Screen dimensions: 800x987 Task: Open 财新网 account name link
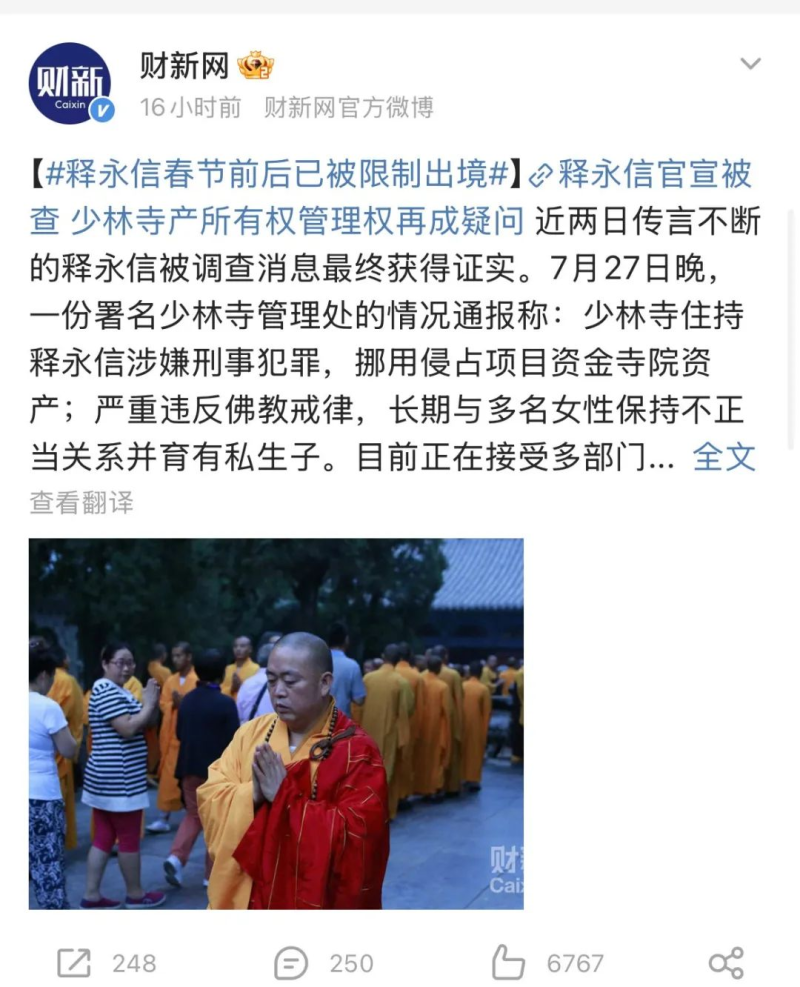[184, 66]
